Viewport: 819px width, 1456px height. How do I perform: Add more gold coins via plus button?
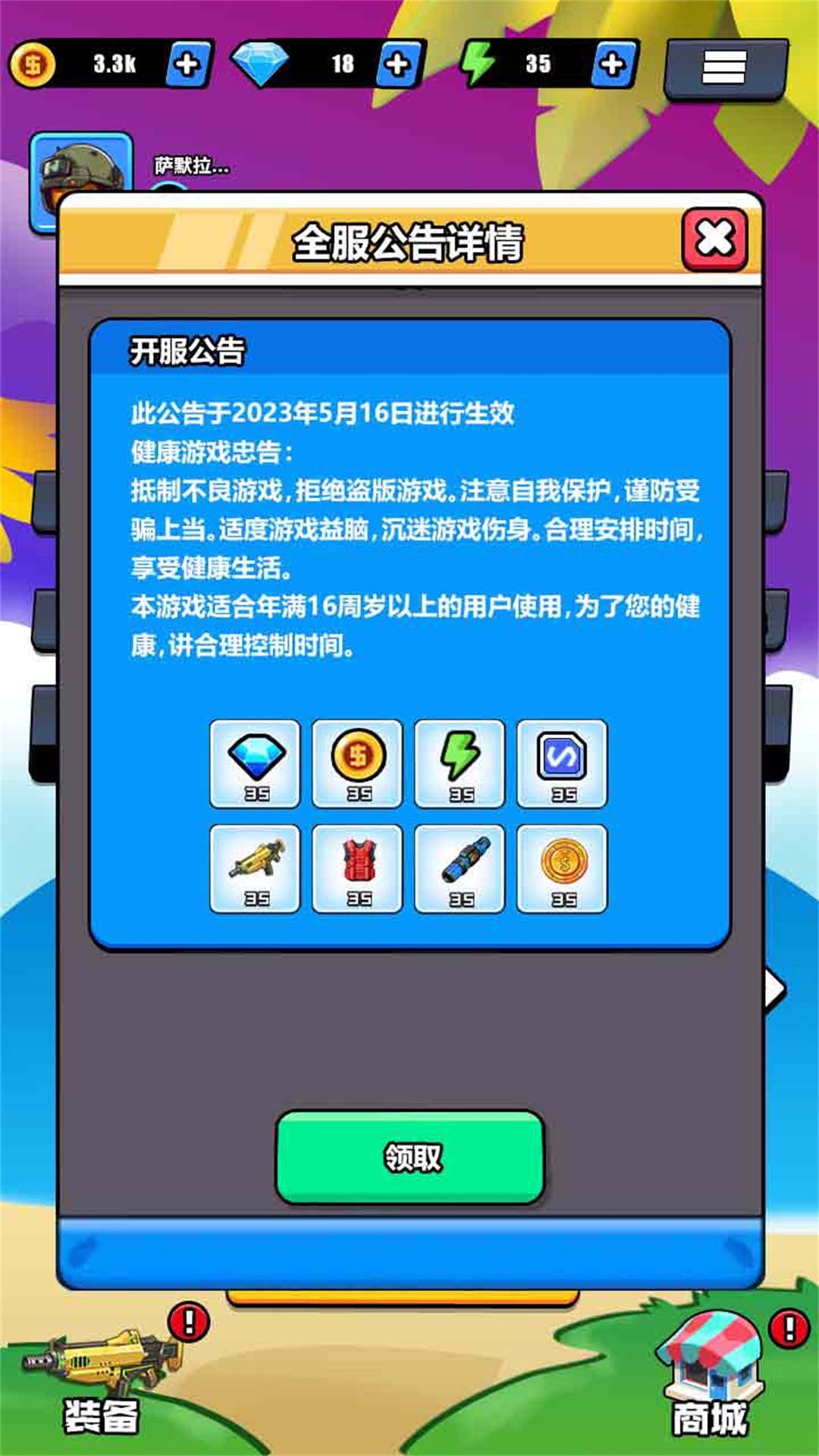(x=187, y=64)
